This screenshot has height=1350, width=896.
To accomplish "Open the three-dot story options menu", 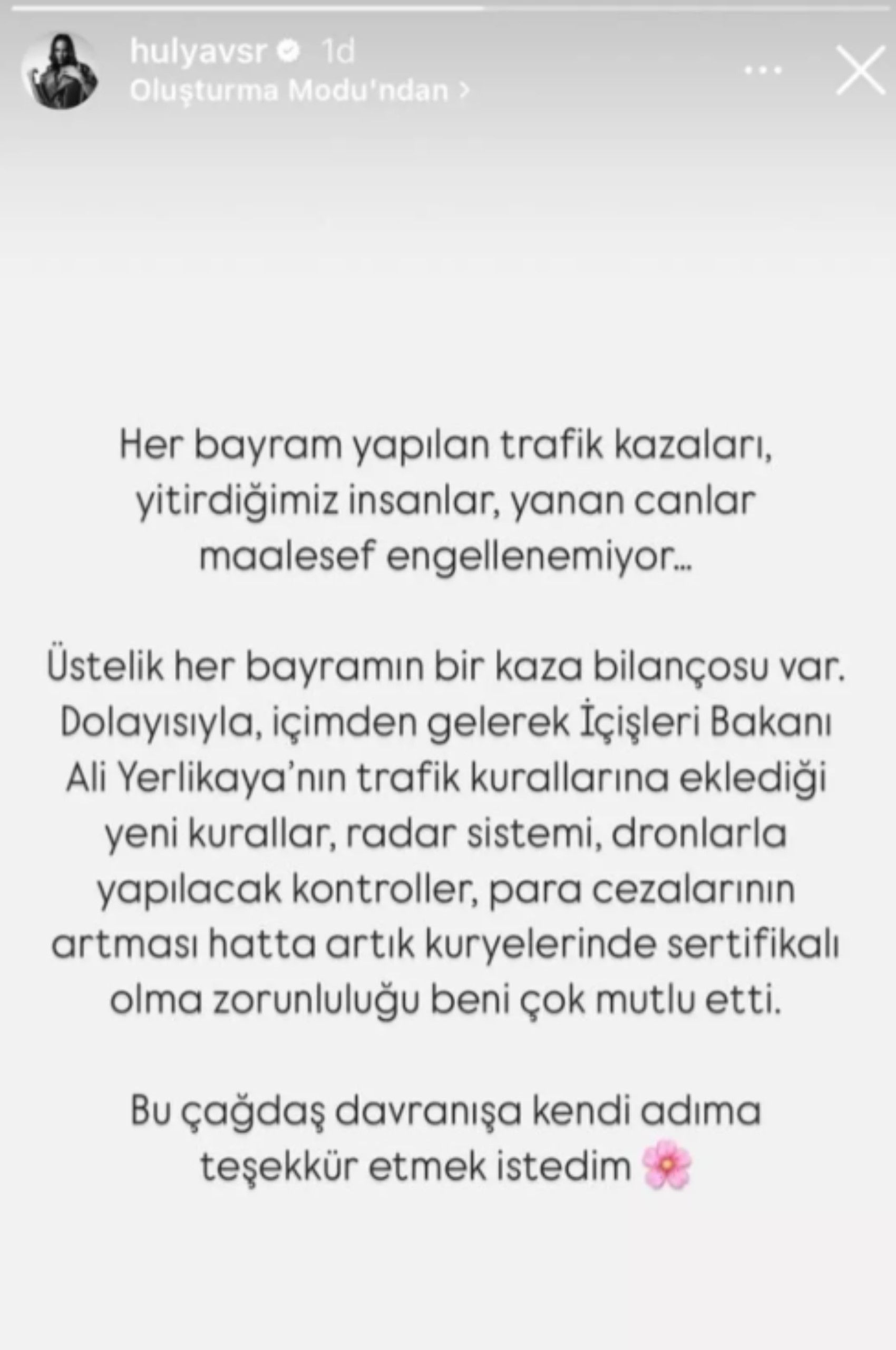I will pyautogui.click(x=763, y=71).
